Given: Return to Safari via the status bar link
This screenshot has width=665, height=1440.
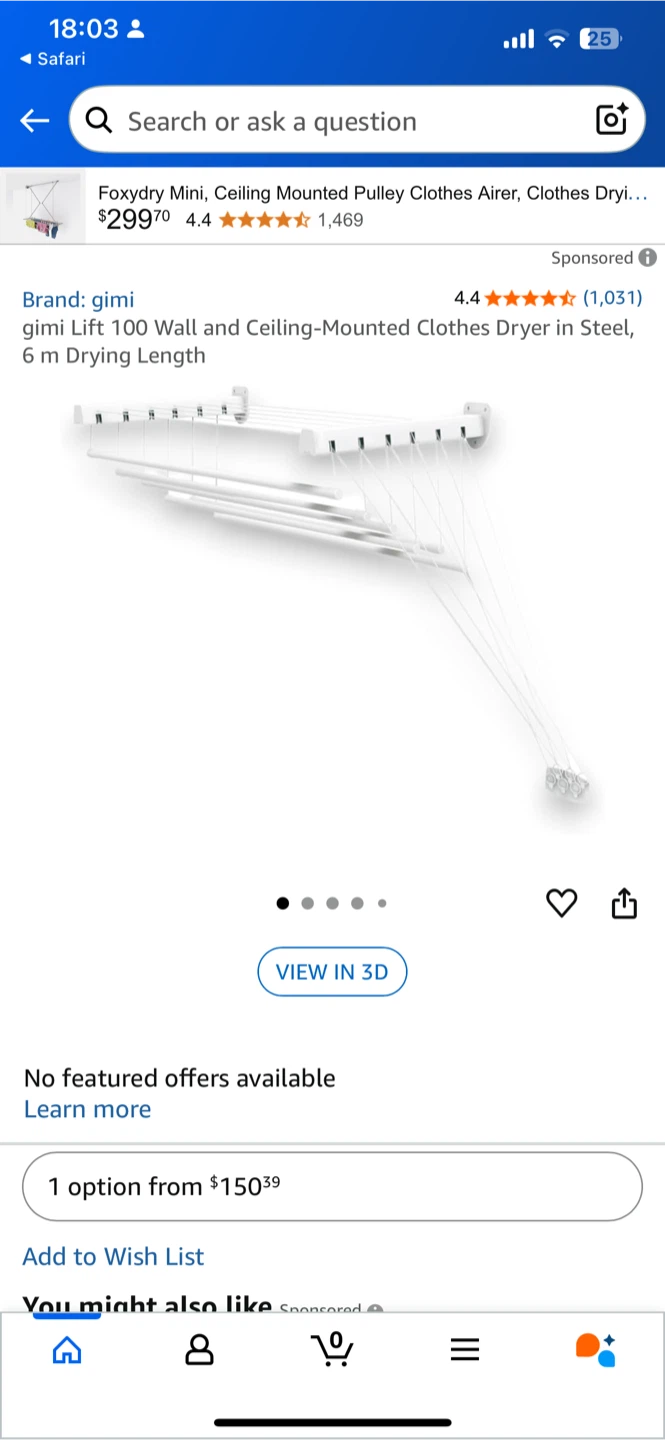Looking at the screenshot, I should tap(53, 59).
